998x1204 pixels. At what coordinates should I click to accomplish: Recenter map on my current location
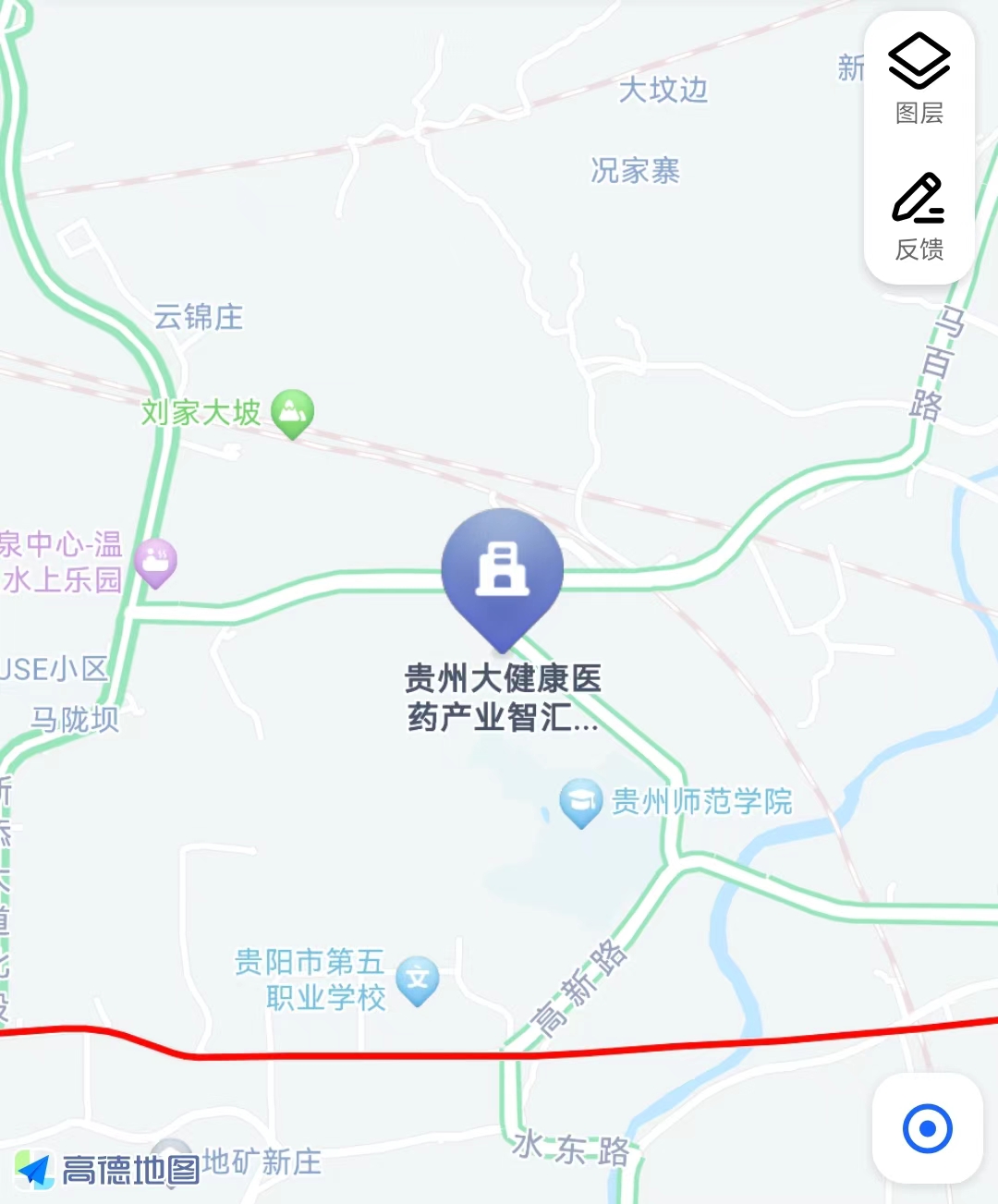pyautogui.click(x=927, y=1128)
